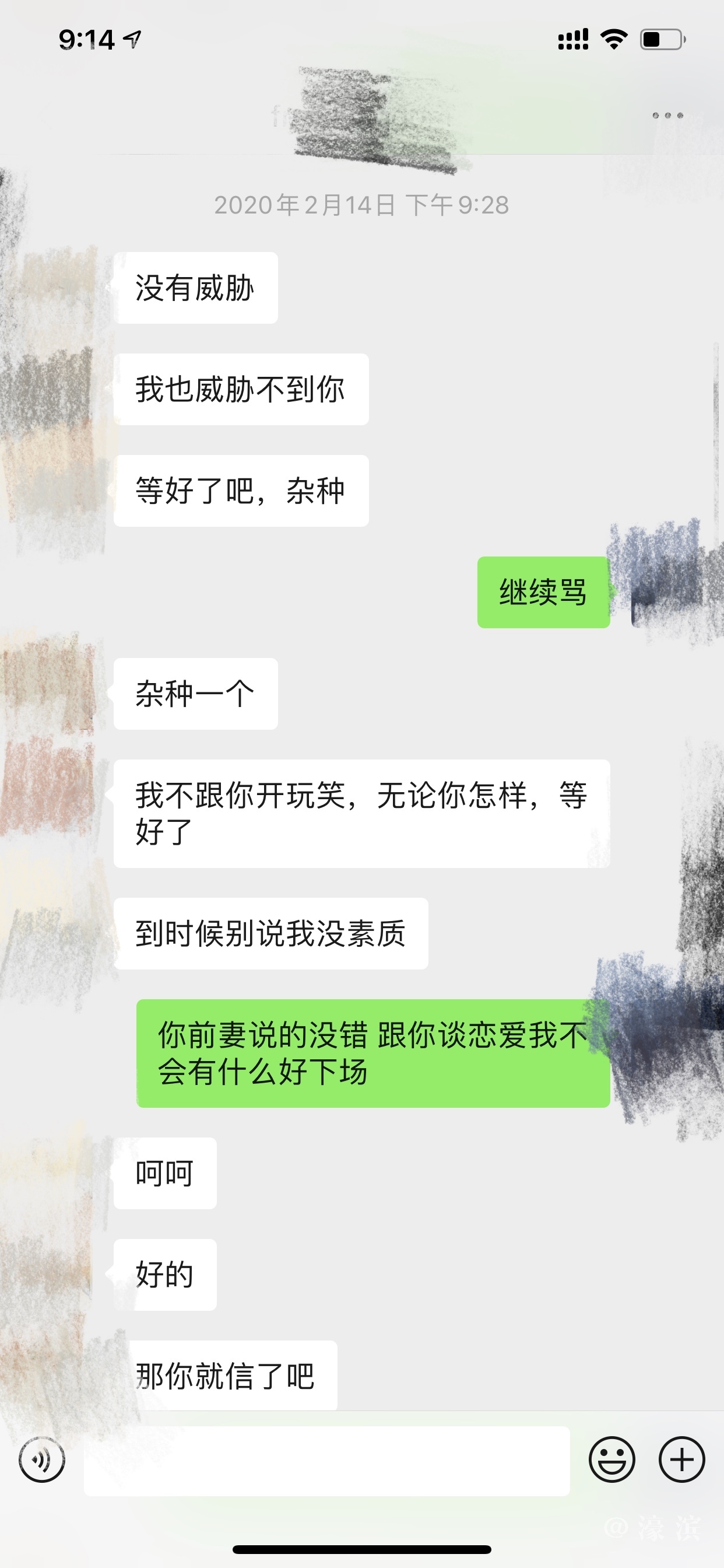724x1568 pixels.
Task: Open the plus attachment menu
Action: tap(681, 1459)
